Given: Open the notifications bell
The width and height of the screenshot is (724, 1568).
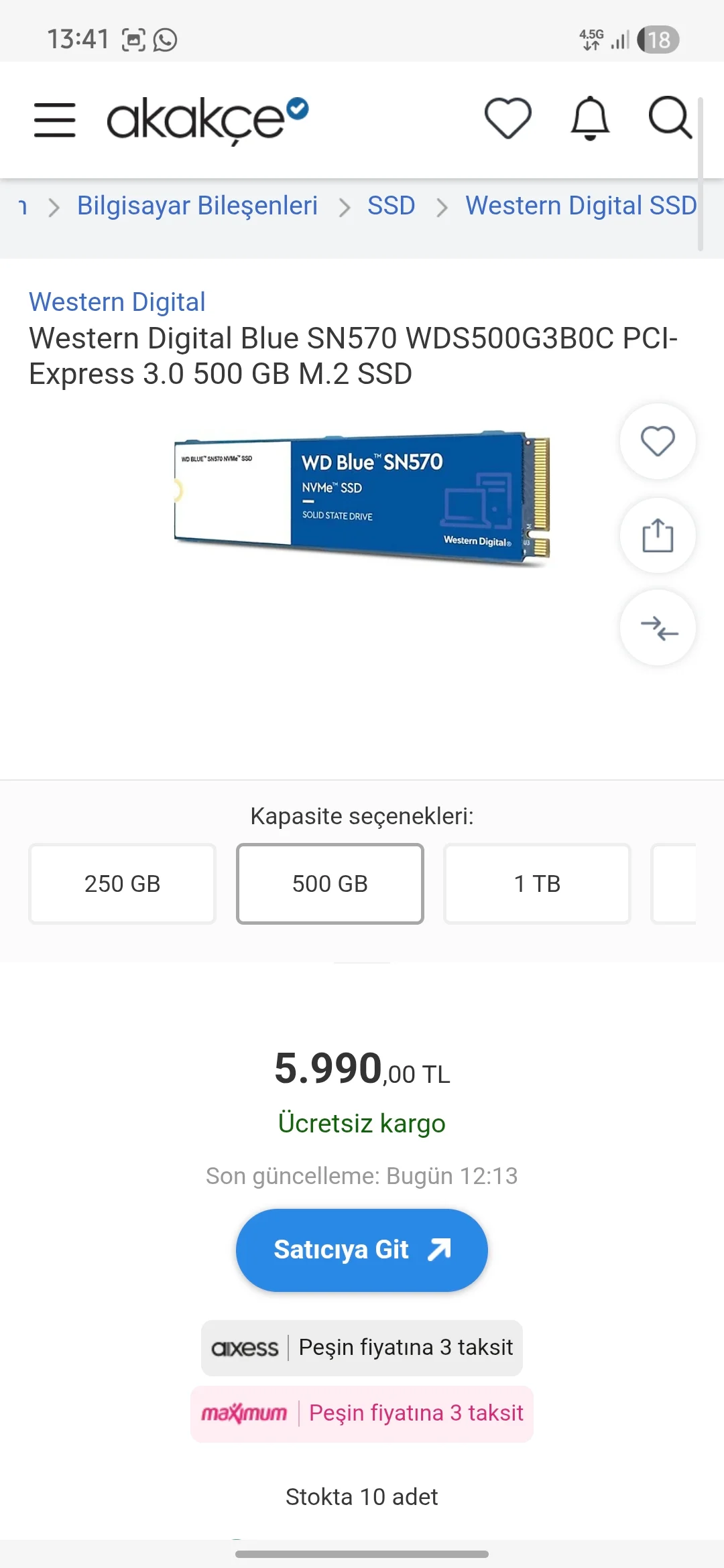Looking at the screenshot, I should click(590, 119).
